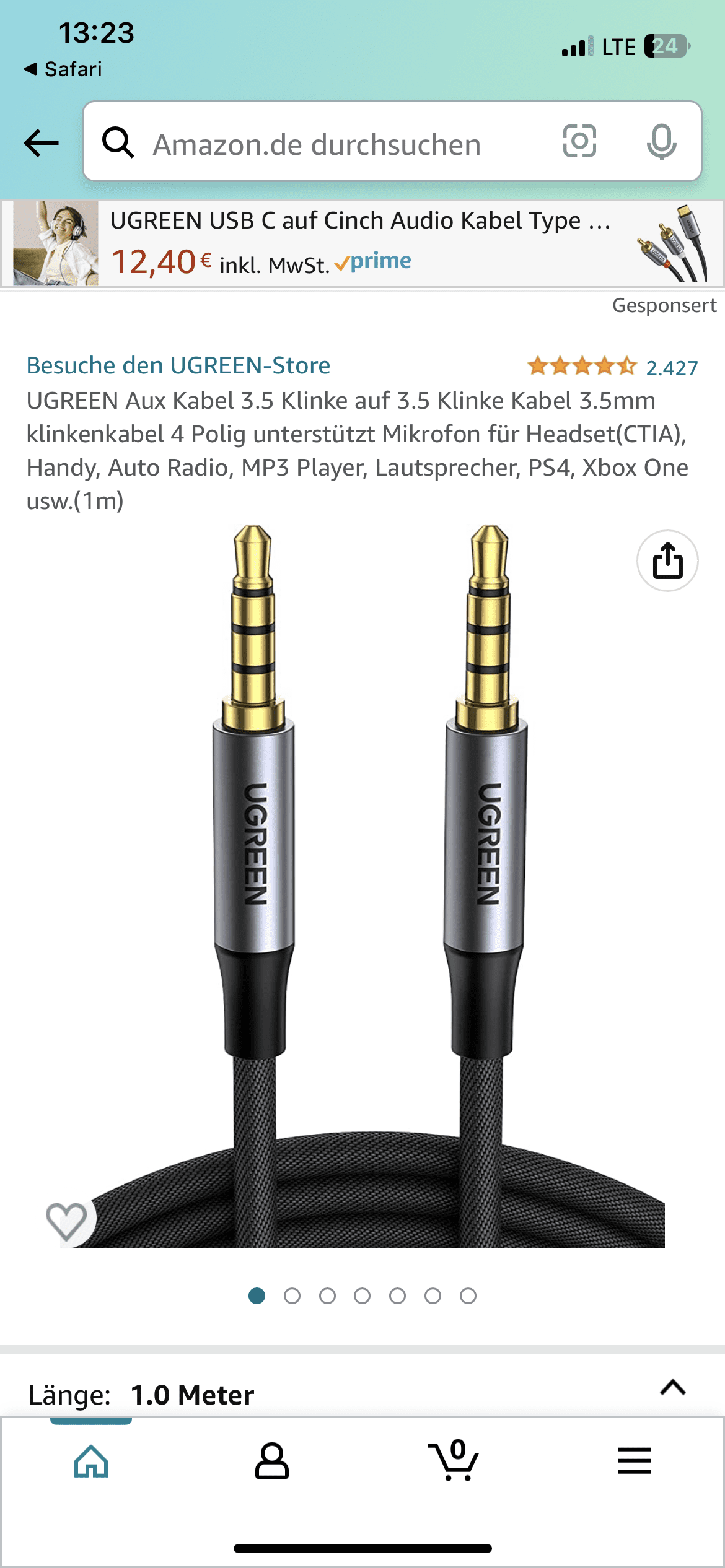Go back with the arrow icon
Image resolution: width=725 pixels, height=1568 pixels.
pos(41,143)
